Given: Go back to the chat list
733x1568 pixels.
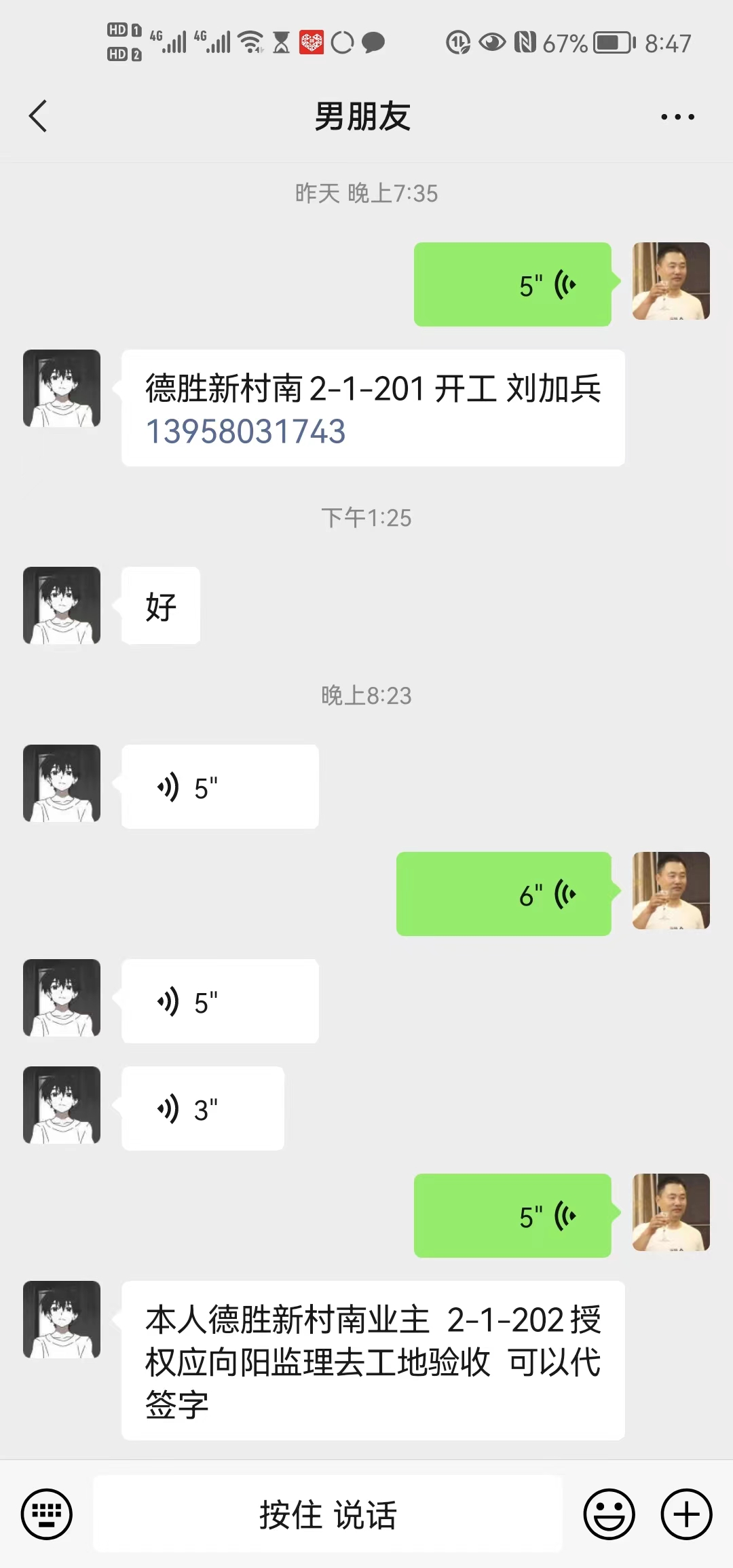Looking at the screenshot, I should [x=39, y=116].
